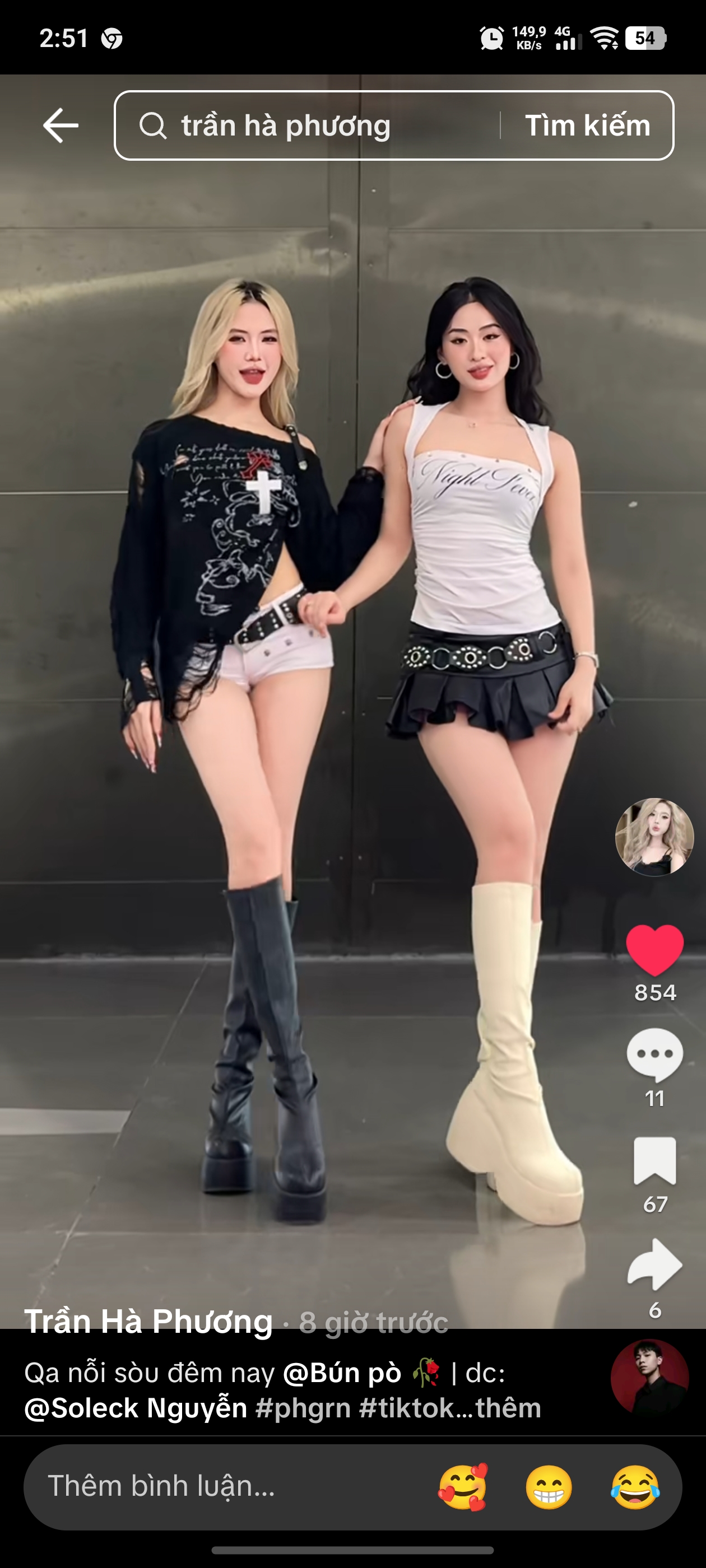The height and width of the screenshot is (1568, 706).
Task: Open the @Soleck Nguyễn mention
Action: point(135,1408)
